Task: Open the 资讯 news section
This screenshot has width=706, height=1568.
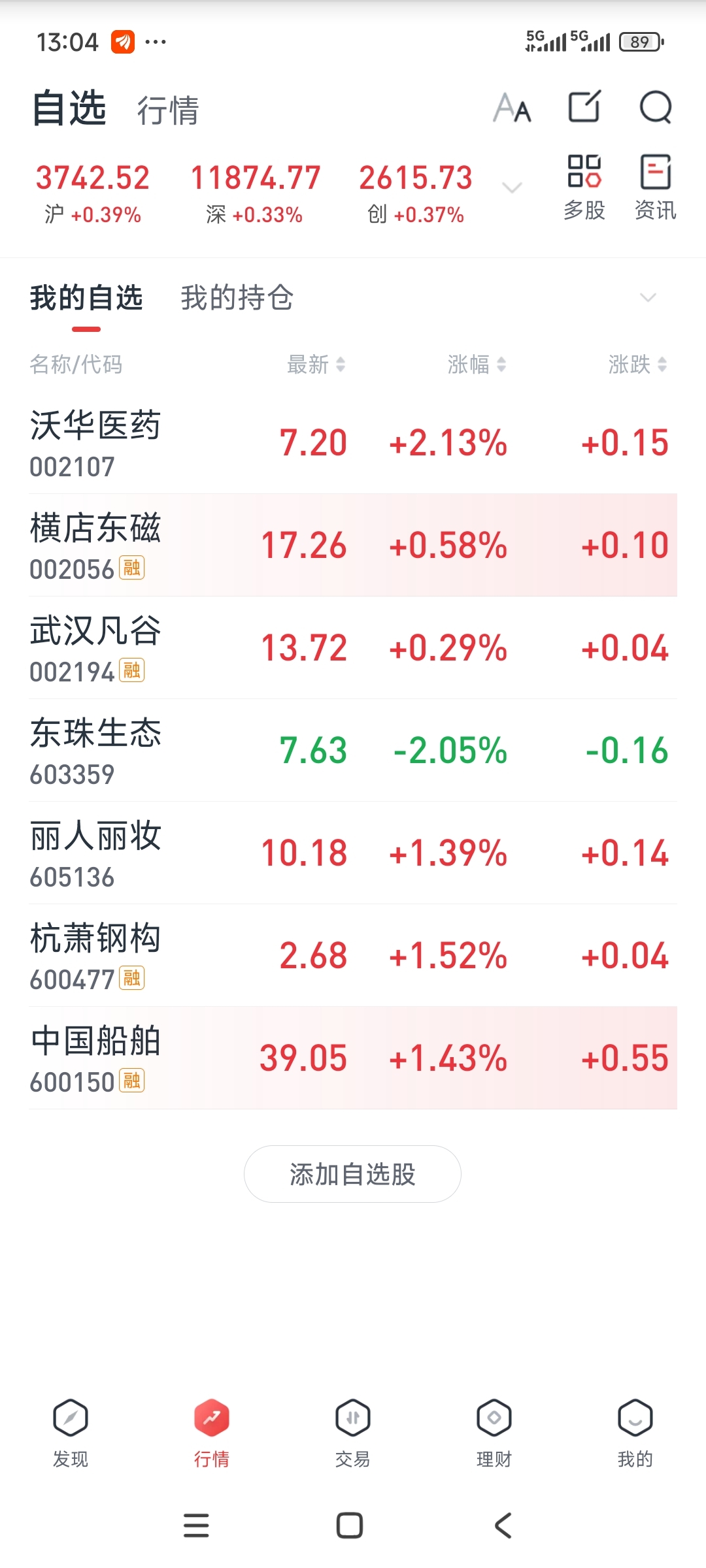Action: click(x=655, y=188)
